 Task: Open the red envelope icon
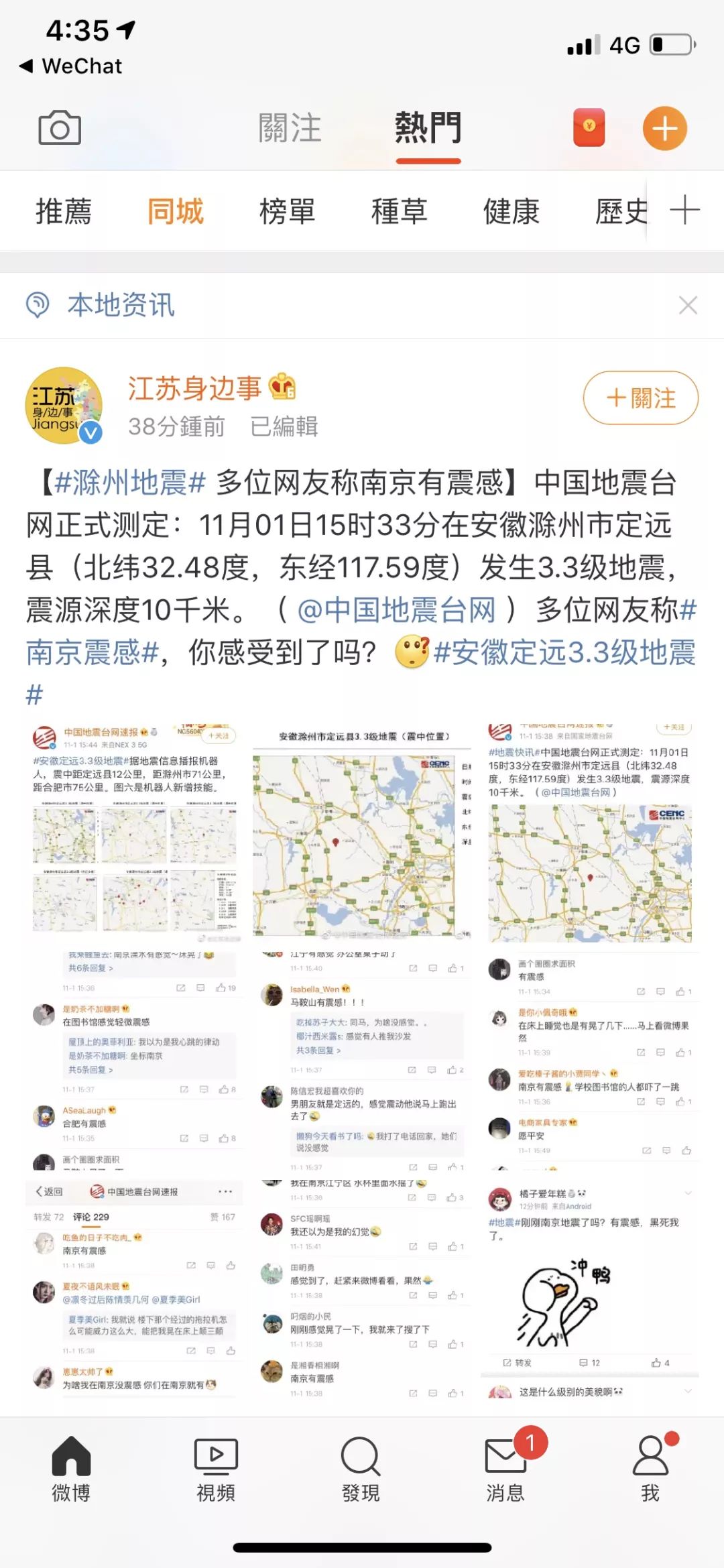pyautogui.click(x=589, y=128)
